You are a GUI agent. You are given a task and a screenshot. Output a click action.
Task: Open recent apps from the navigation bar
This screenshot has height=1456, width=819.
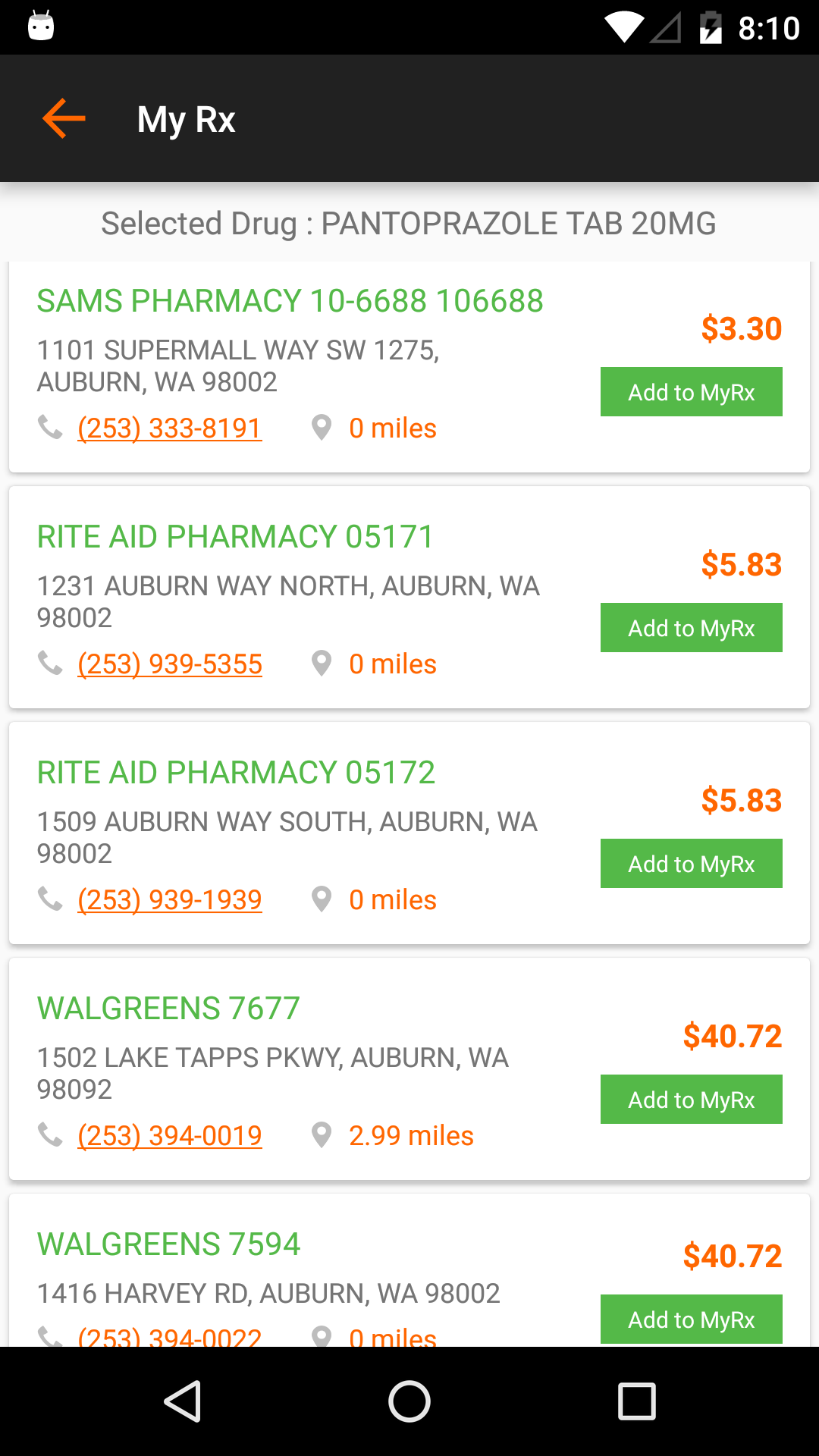(637, 1401)
